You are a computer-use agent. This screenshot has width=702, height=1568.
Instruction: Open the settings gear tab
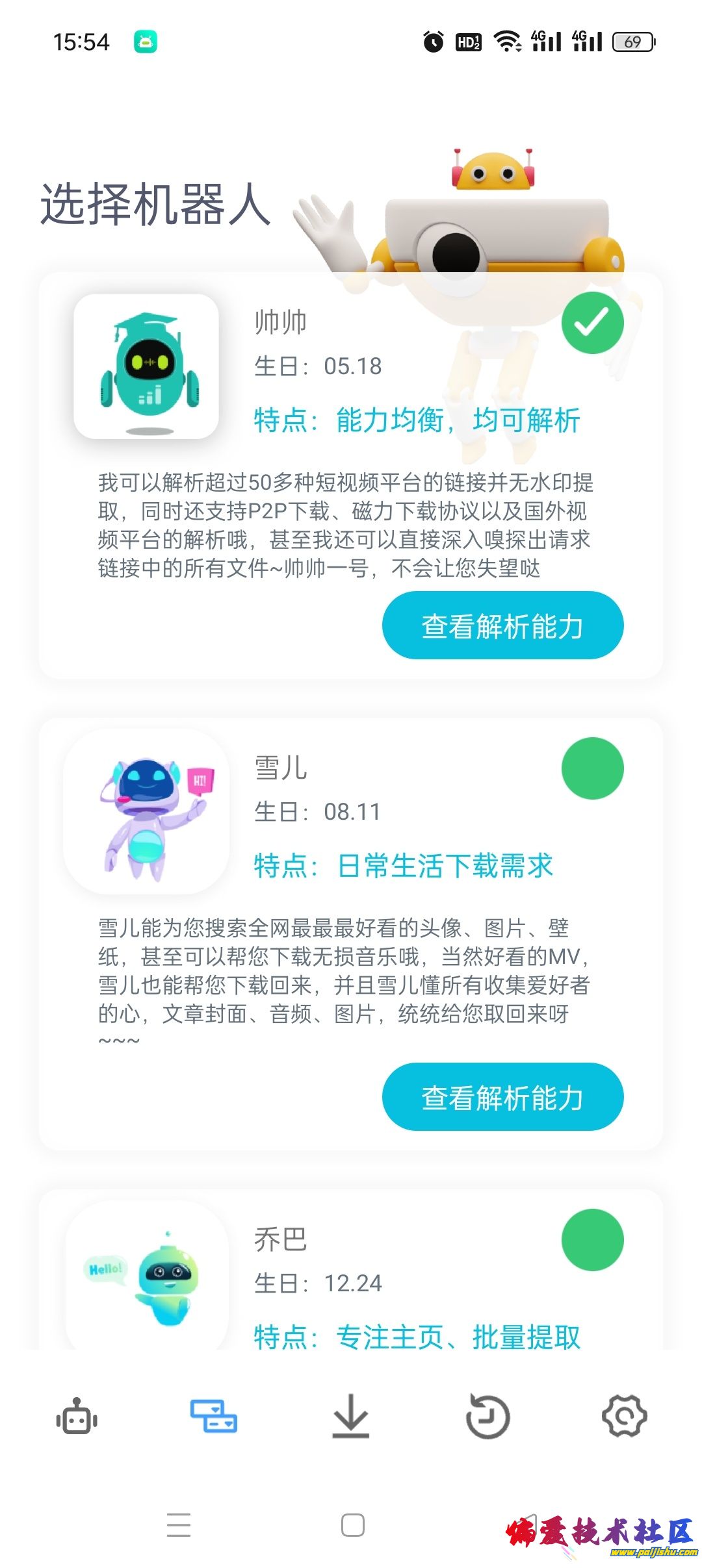point(624,1416)
